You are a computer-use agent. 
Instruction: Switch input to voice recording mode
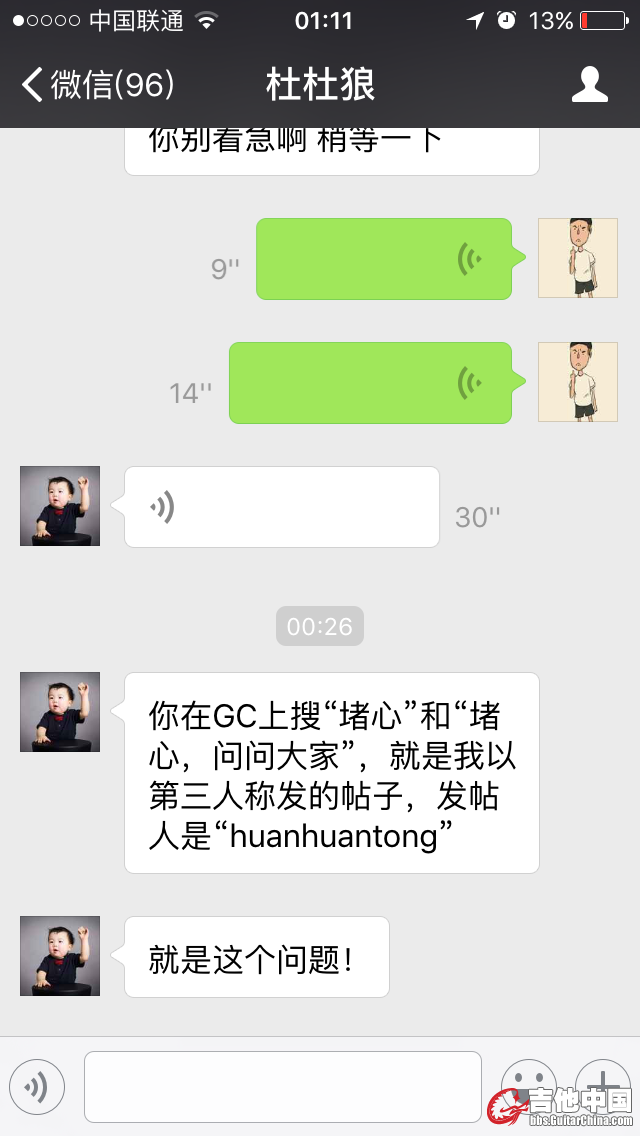[37, 1086]
